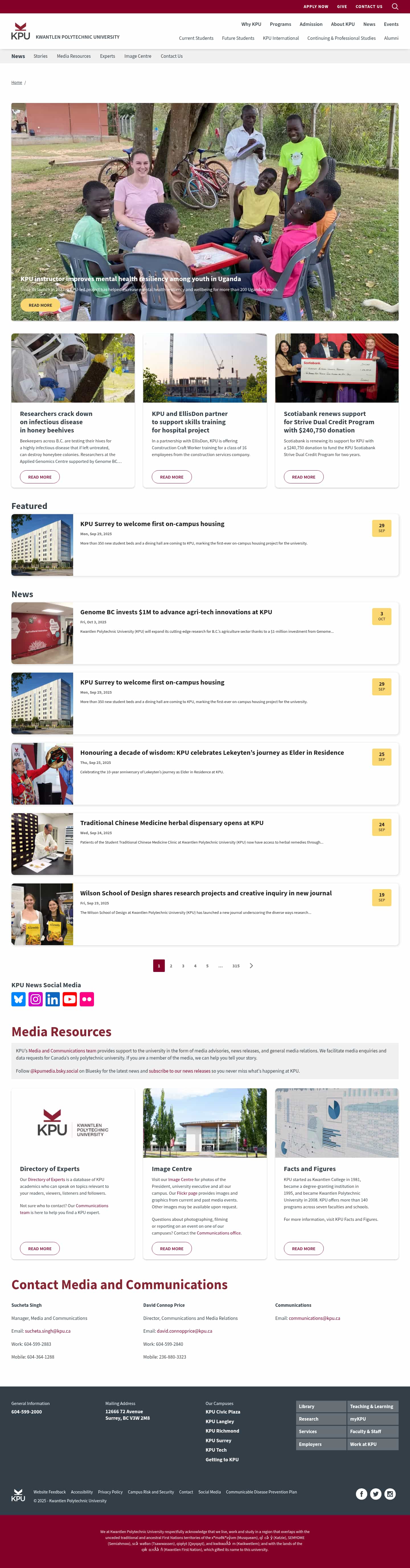Tap the Apply Now link
This screenshot has width=410, height=1568.
[x=315, y=7]
